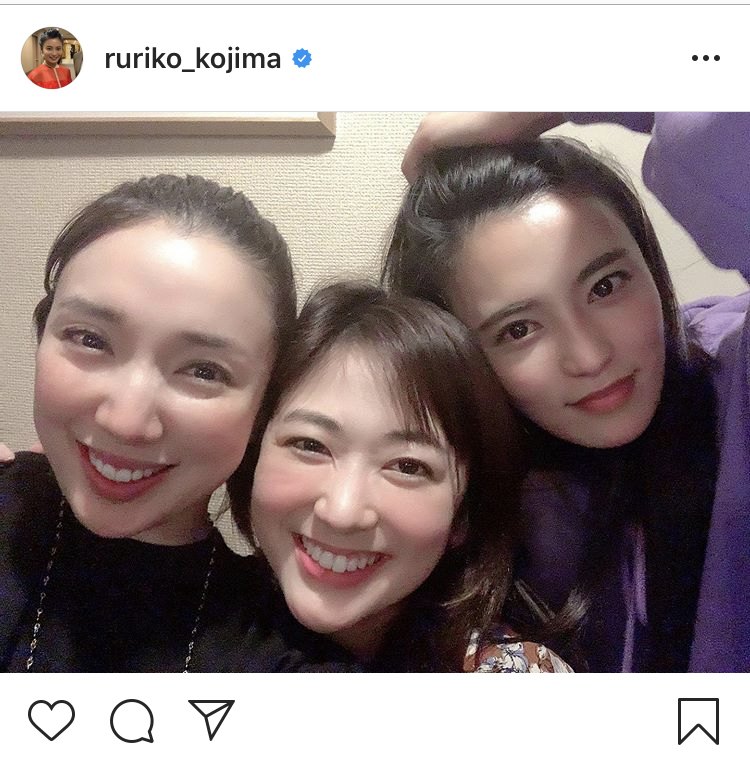Open comments with the speech bubble icon
The height and width of the screenshot is (758, 750).
point(132,720)
